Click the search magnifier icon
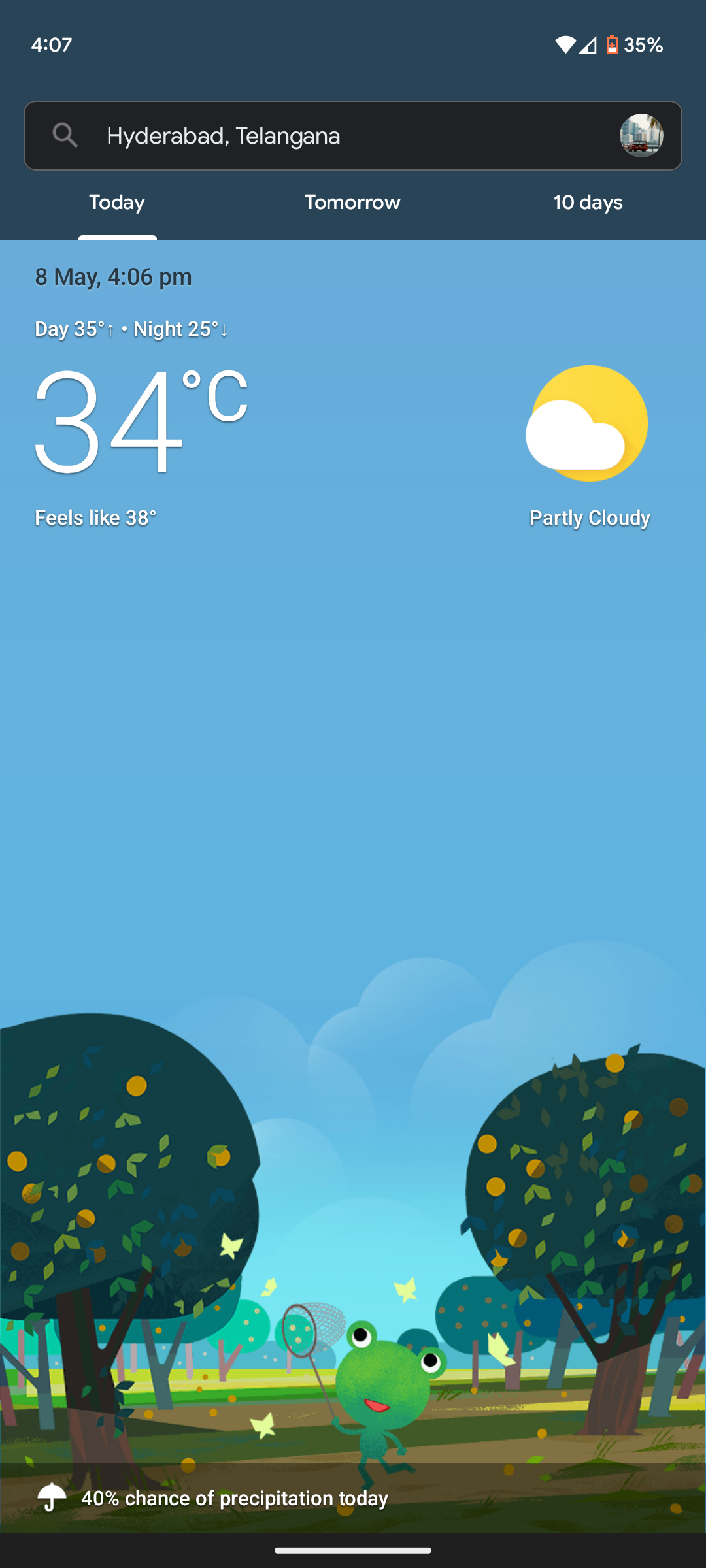Screen dimensions: 706x1568 (x=65, y=135)
